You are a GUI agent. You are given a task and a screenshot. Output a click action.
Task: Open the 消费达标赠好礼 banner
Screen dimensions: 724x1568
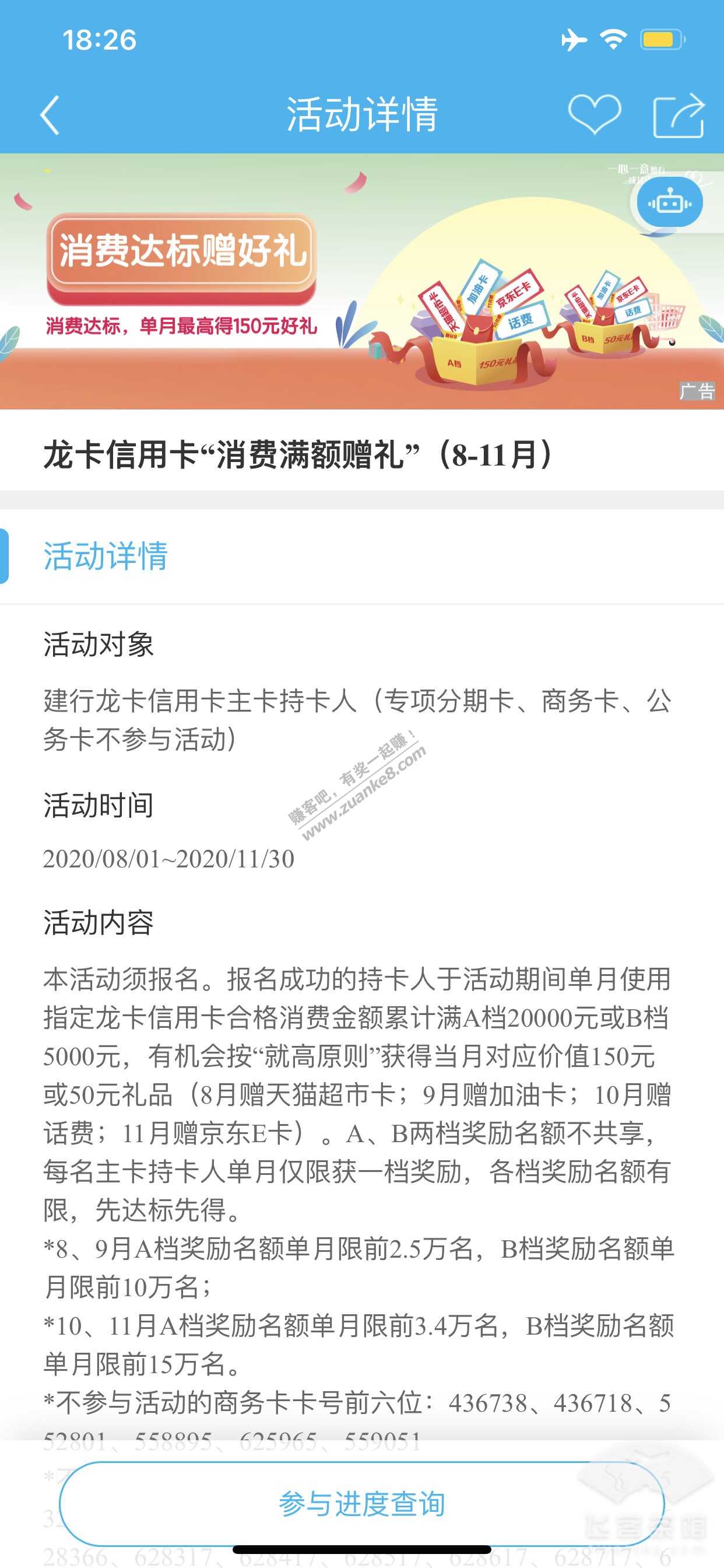click(x=361, y=281)
